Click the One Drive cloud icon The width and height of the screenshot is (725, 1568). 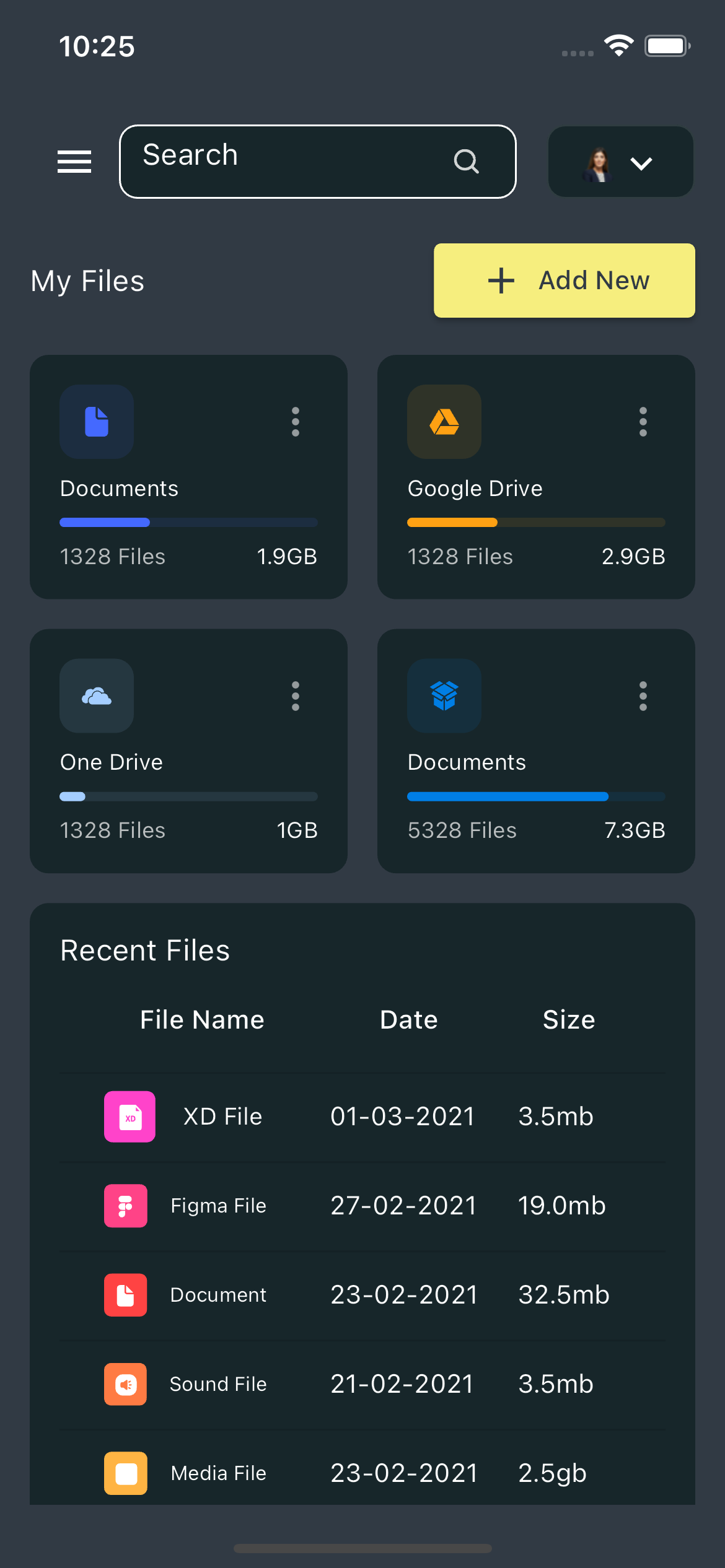(96, 695)
